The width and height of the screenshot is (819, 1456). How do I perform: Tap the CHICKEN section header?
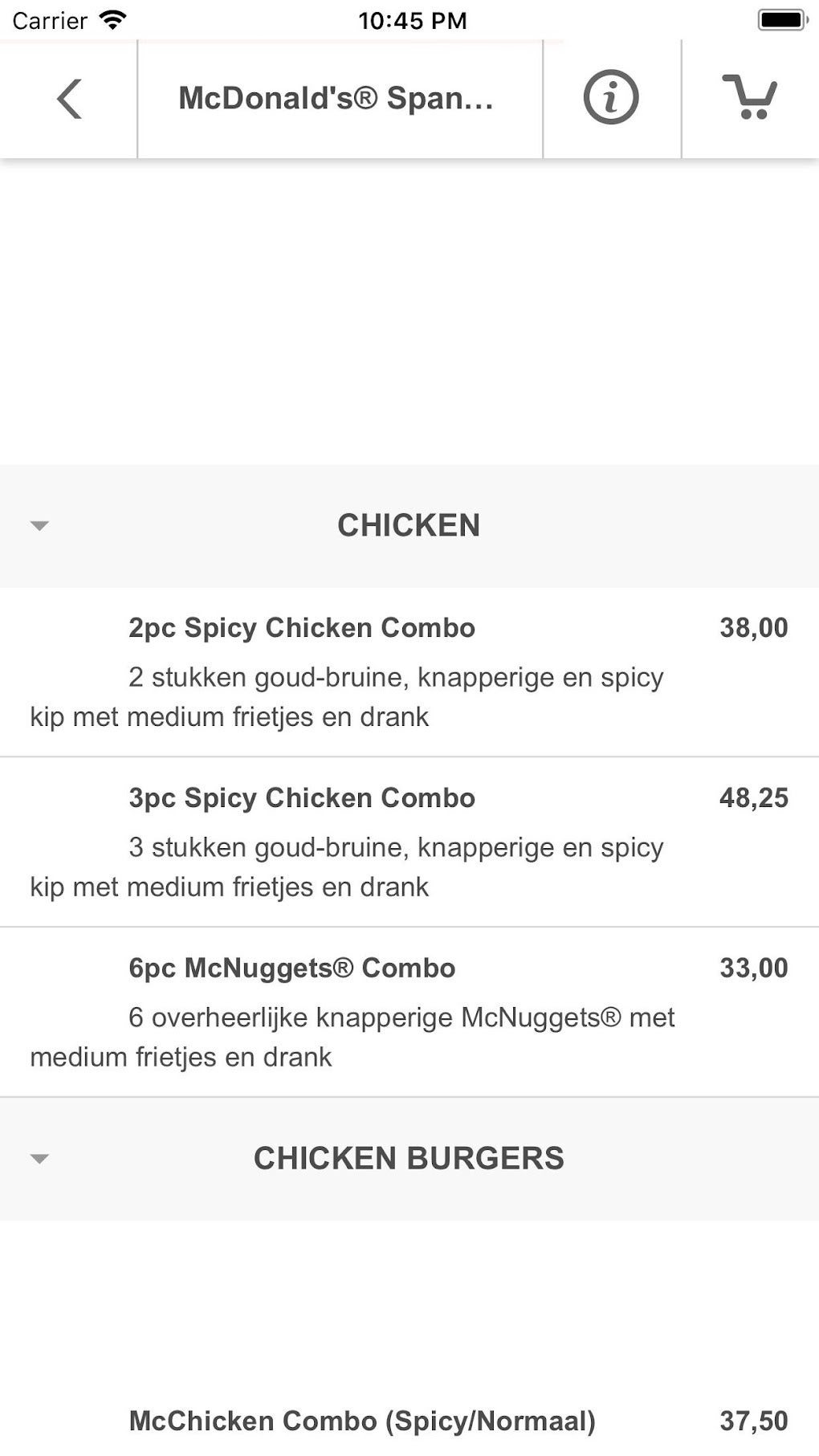[x=409, y=525]
